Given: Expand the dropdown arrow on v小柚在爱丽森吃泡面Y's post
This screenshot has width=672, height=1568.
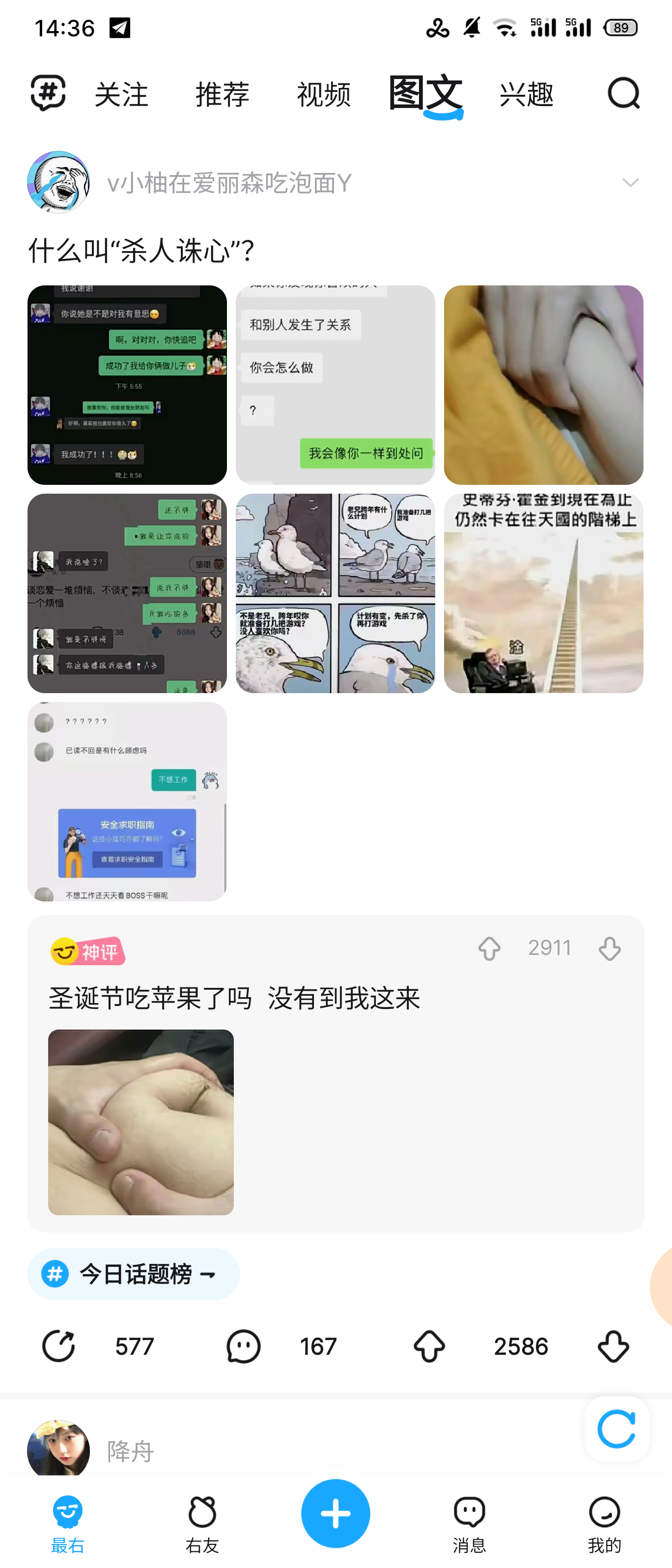Looking at the screenshot, I should (630, 183).
